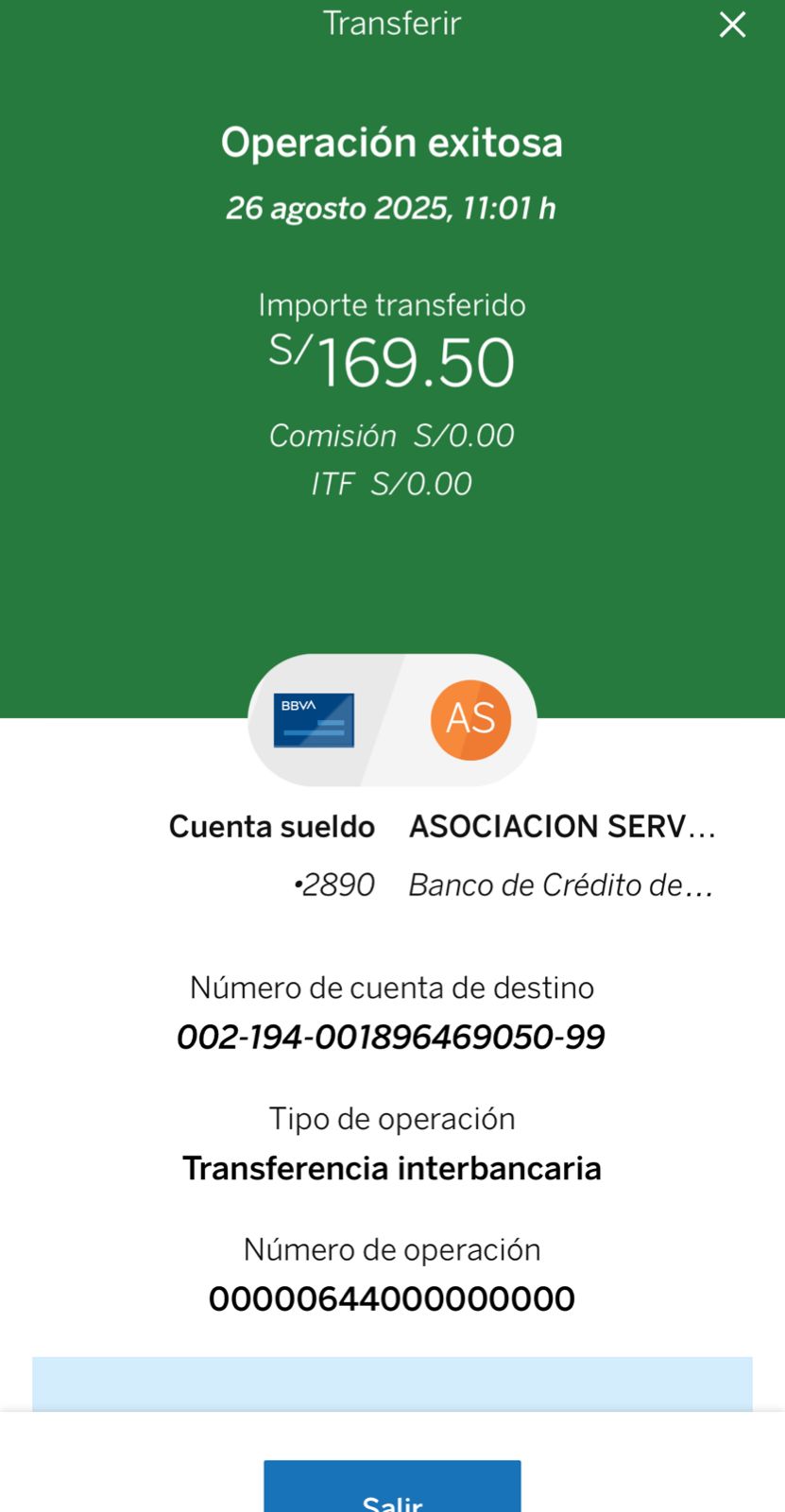The height and width of the screenshot is (1512, 785).
Task: Tap the Salir button
Action: pos(392,1491)
